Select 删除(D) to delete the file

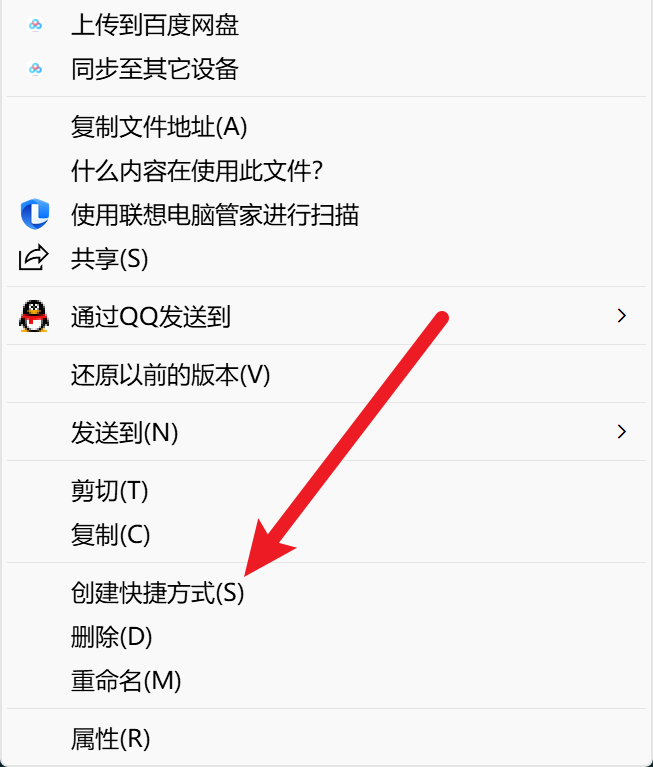click(111, 637)
